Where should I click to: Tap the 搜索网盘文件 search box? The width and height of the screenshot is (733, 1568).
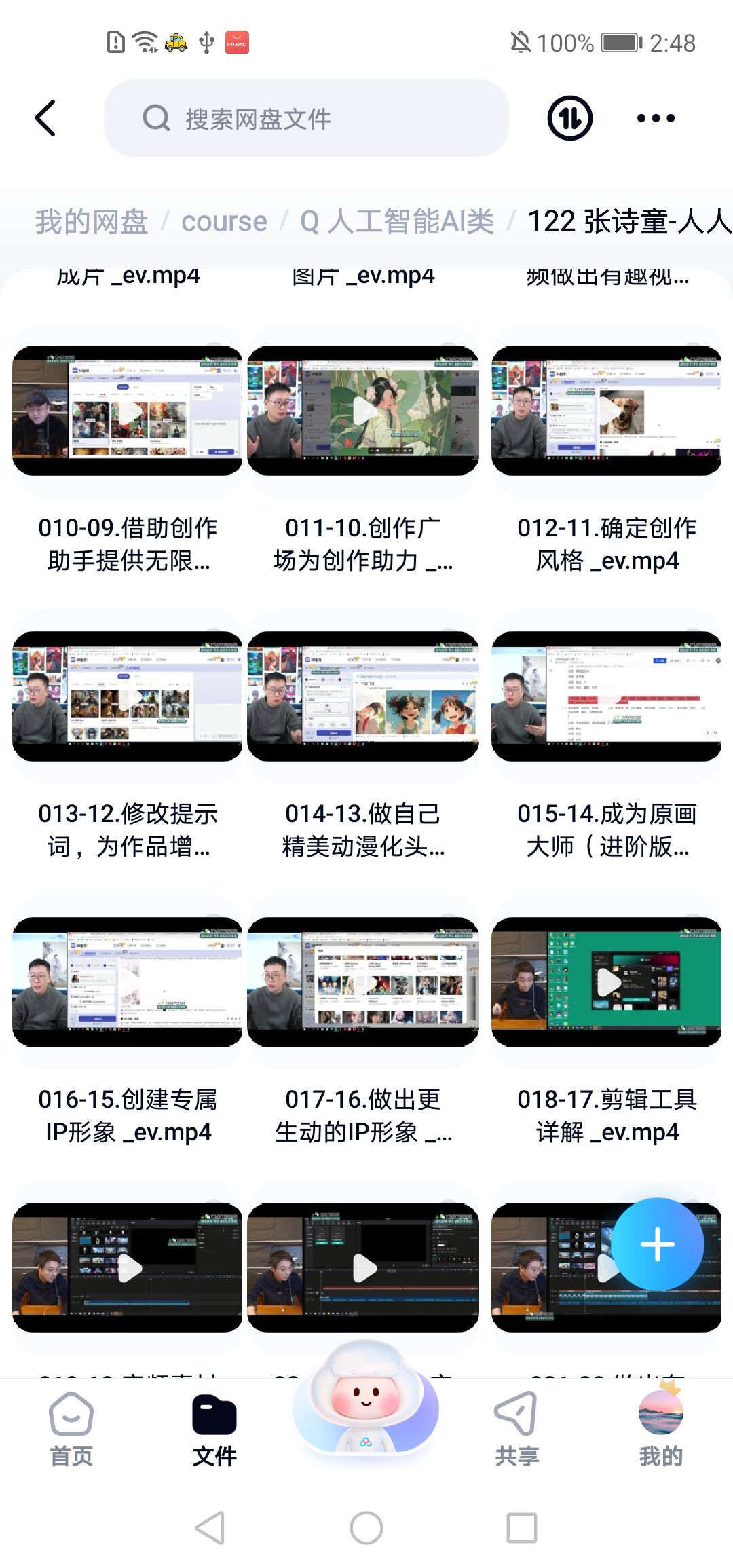pos(305,118)
